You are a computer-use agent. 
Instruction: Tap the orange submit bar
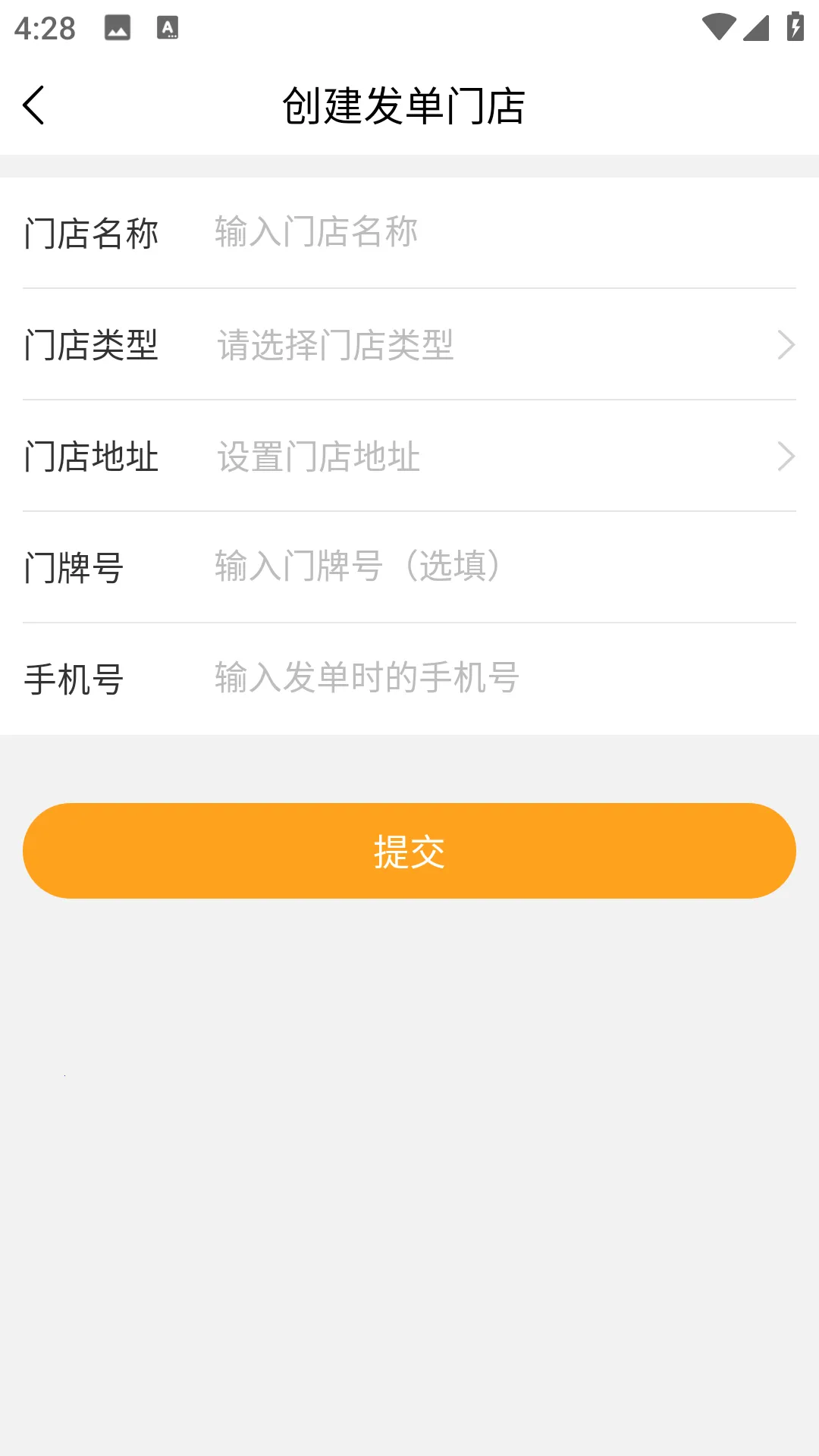point(409,850)
